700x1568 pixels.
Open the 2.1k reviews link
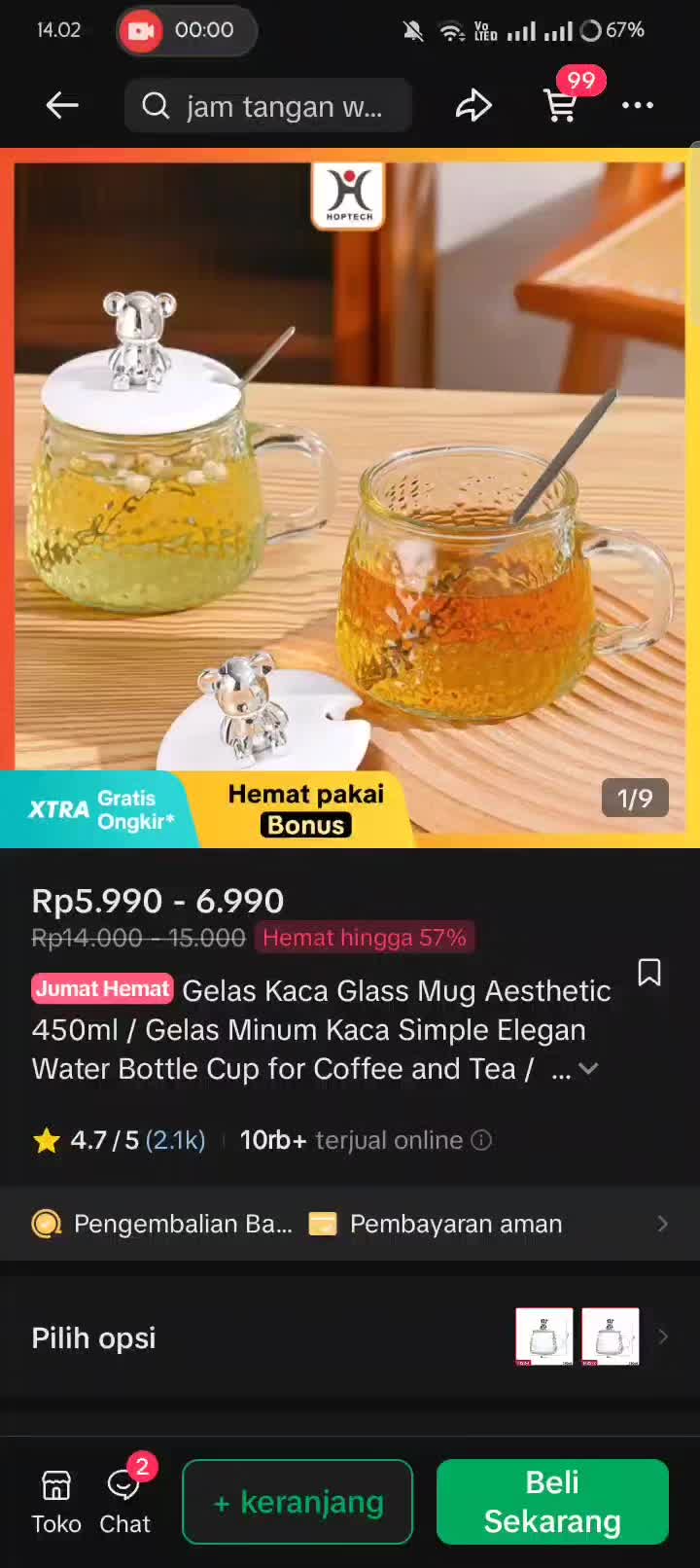(x=175, y=1140)
